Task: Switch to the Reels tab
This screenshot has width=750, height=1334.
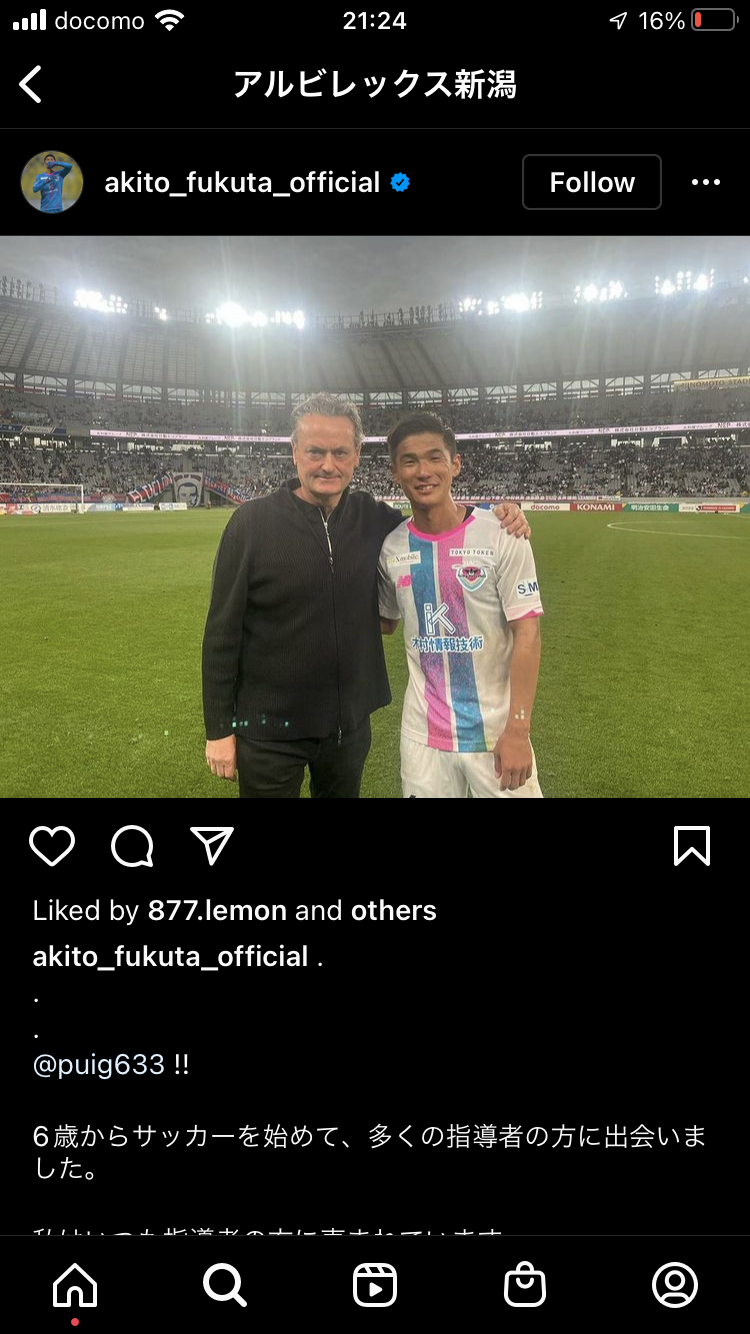Action: point(375,1285)
